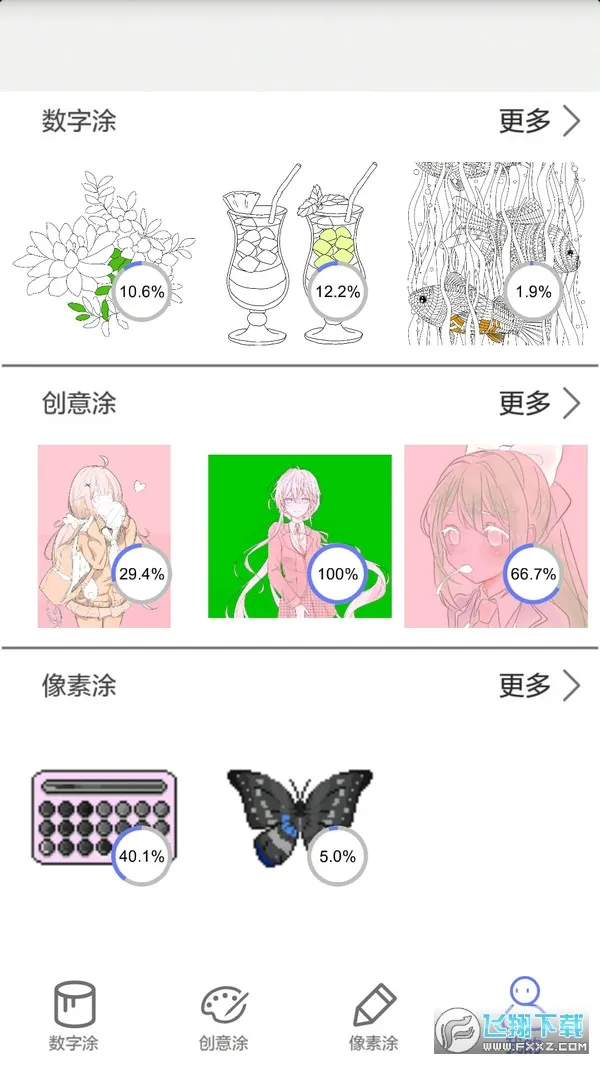Viewport: 600px width, 1066px height.
Task: Open more 像素涂 pictures
Action: (539, 686)
